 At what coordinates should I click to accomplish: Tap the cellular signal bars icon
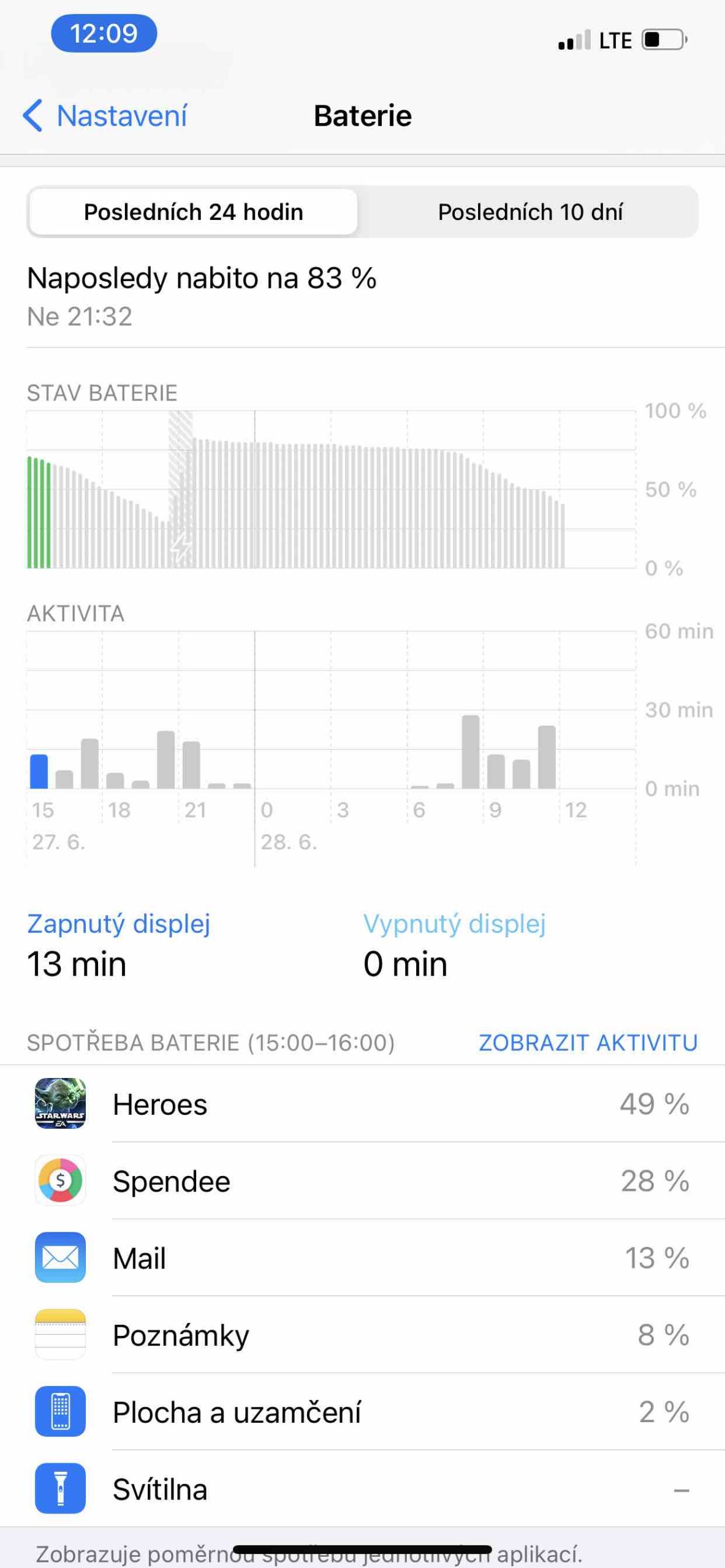[x=573, y=40]
